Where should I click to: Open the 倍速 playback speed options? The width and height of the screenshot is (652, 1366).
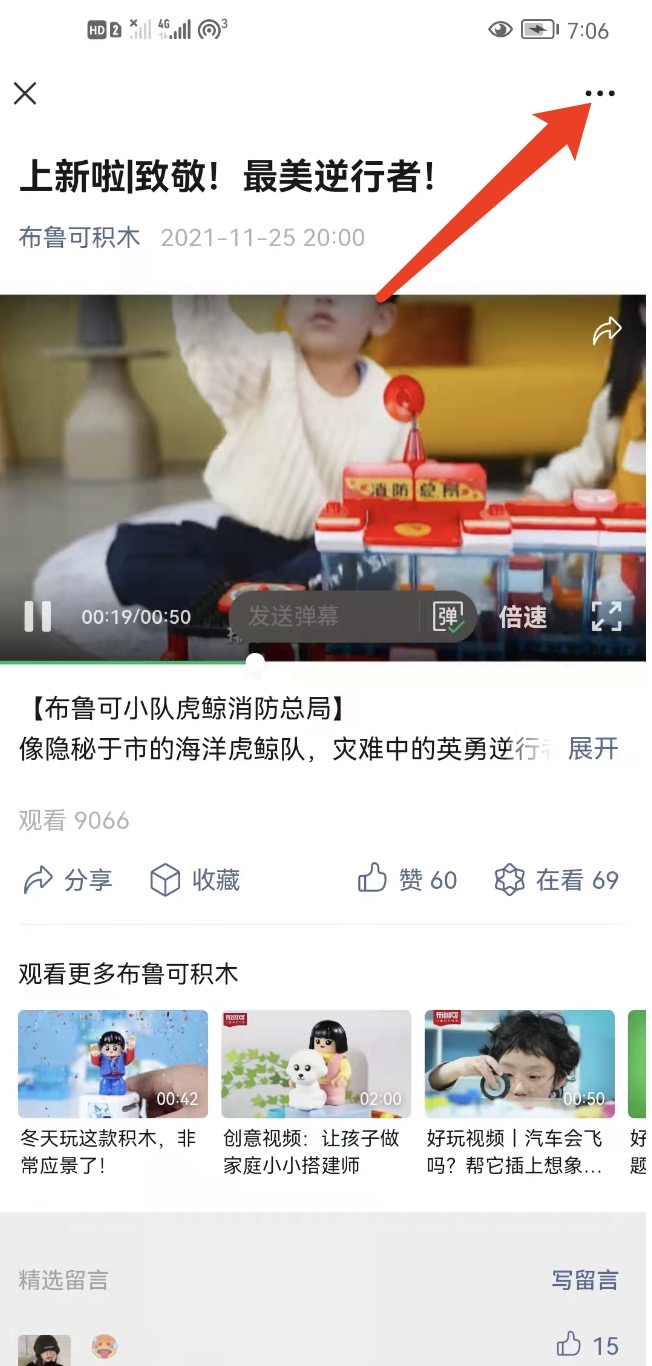click(x=523, y=617)
